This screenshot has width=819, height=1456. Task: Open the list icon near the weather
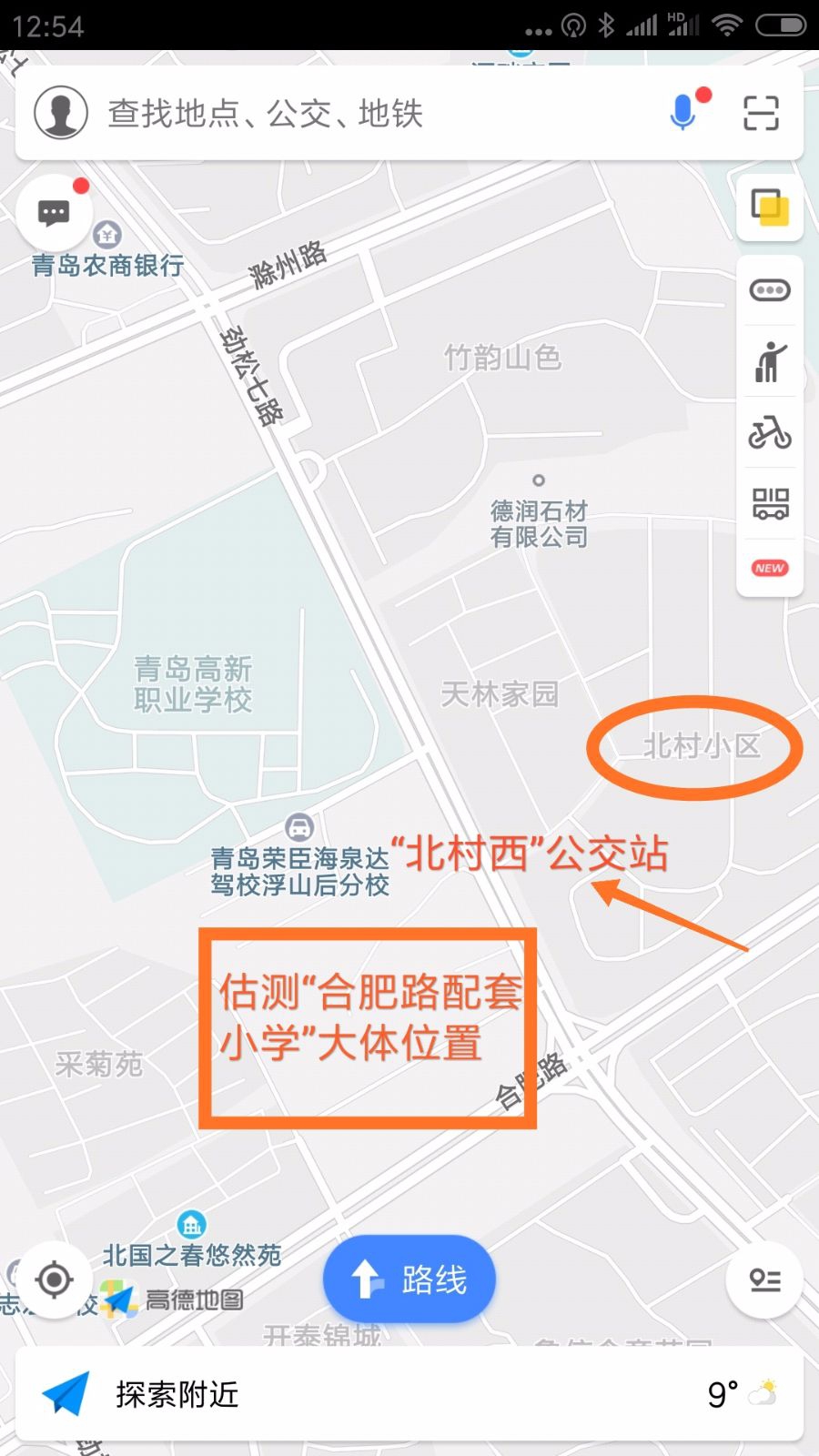[x=764, y=1279]
